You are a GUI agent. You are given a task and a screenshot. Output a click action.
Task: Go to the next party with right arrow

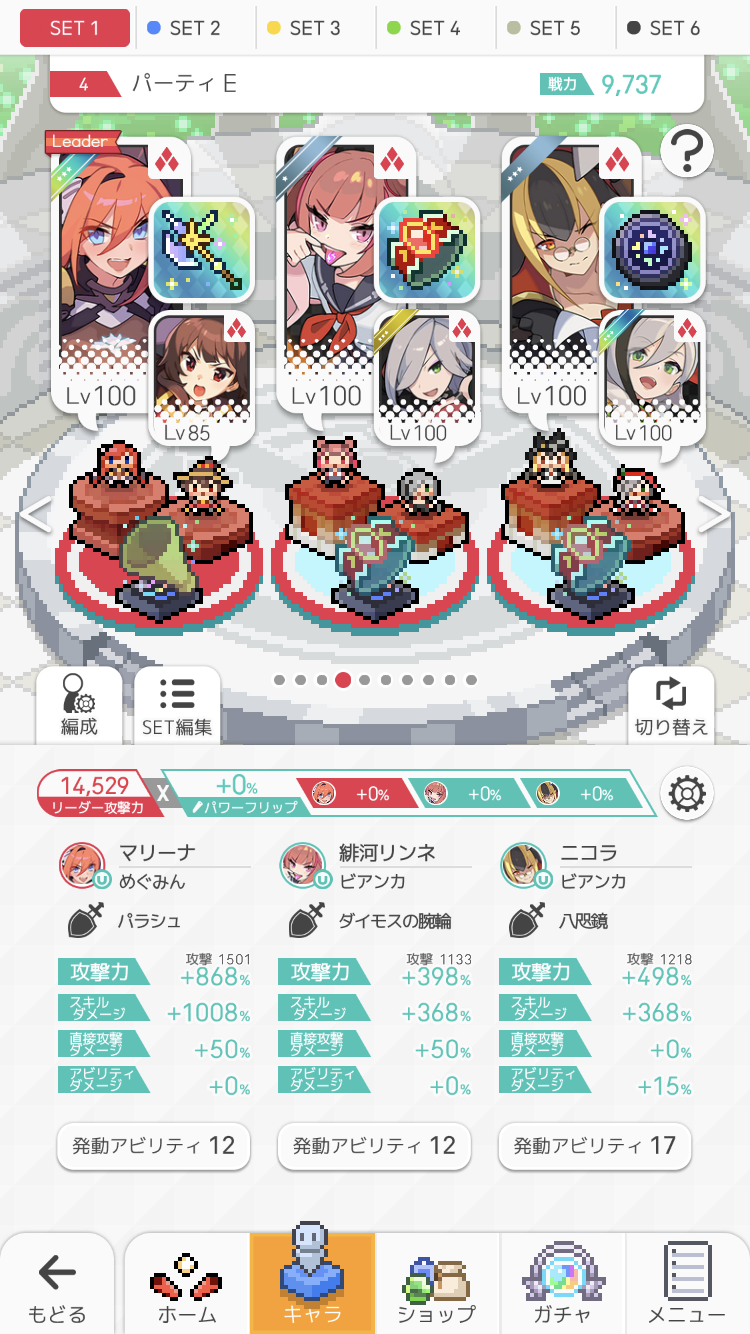click(714, 515)
